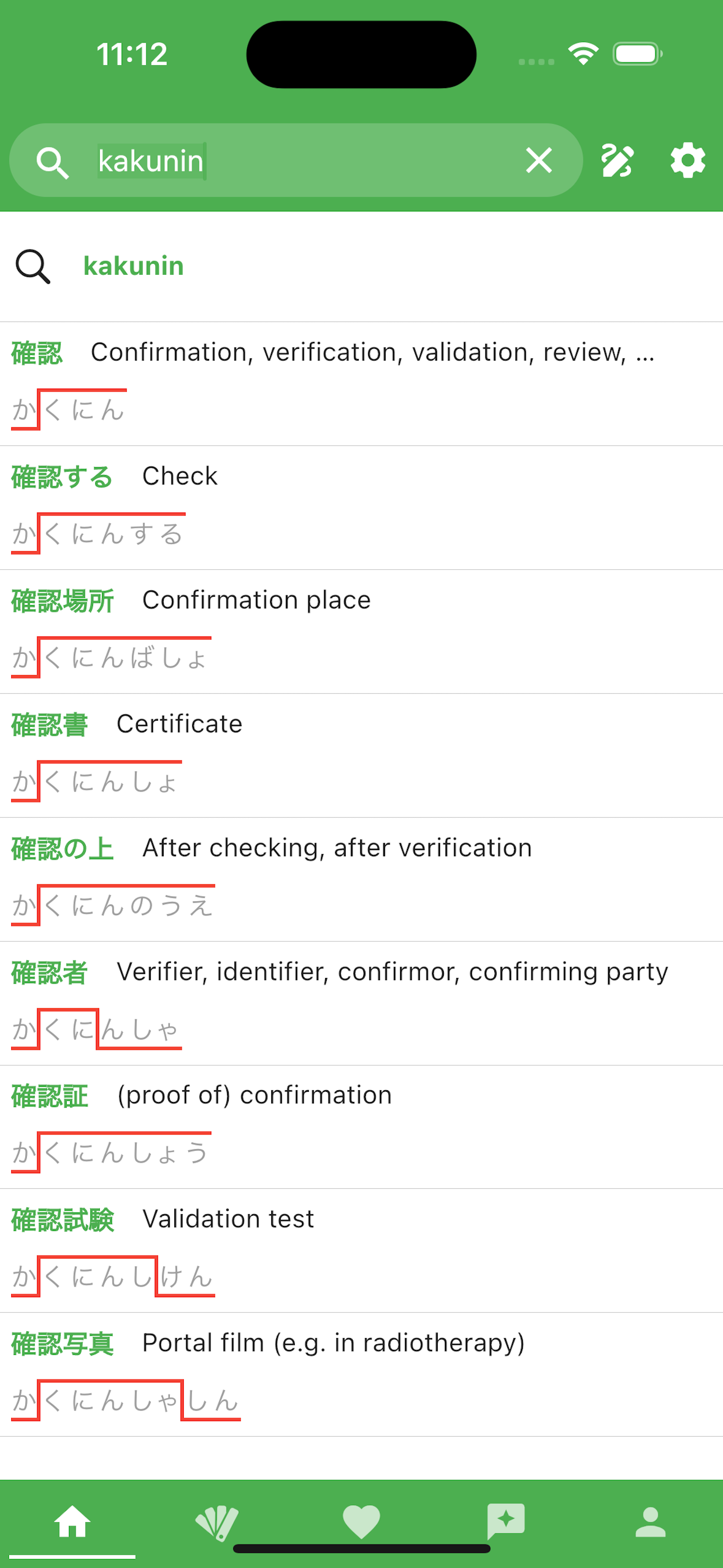This screenshot has width=723, height=1568.
Task: Open the 確認証 proof of confirmation entry
Action: (x=361, y=1127)
